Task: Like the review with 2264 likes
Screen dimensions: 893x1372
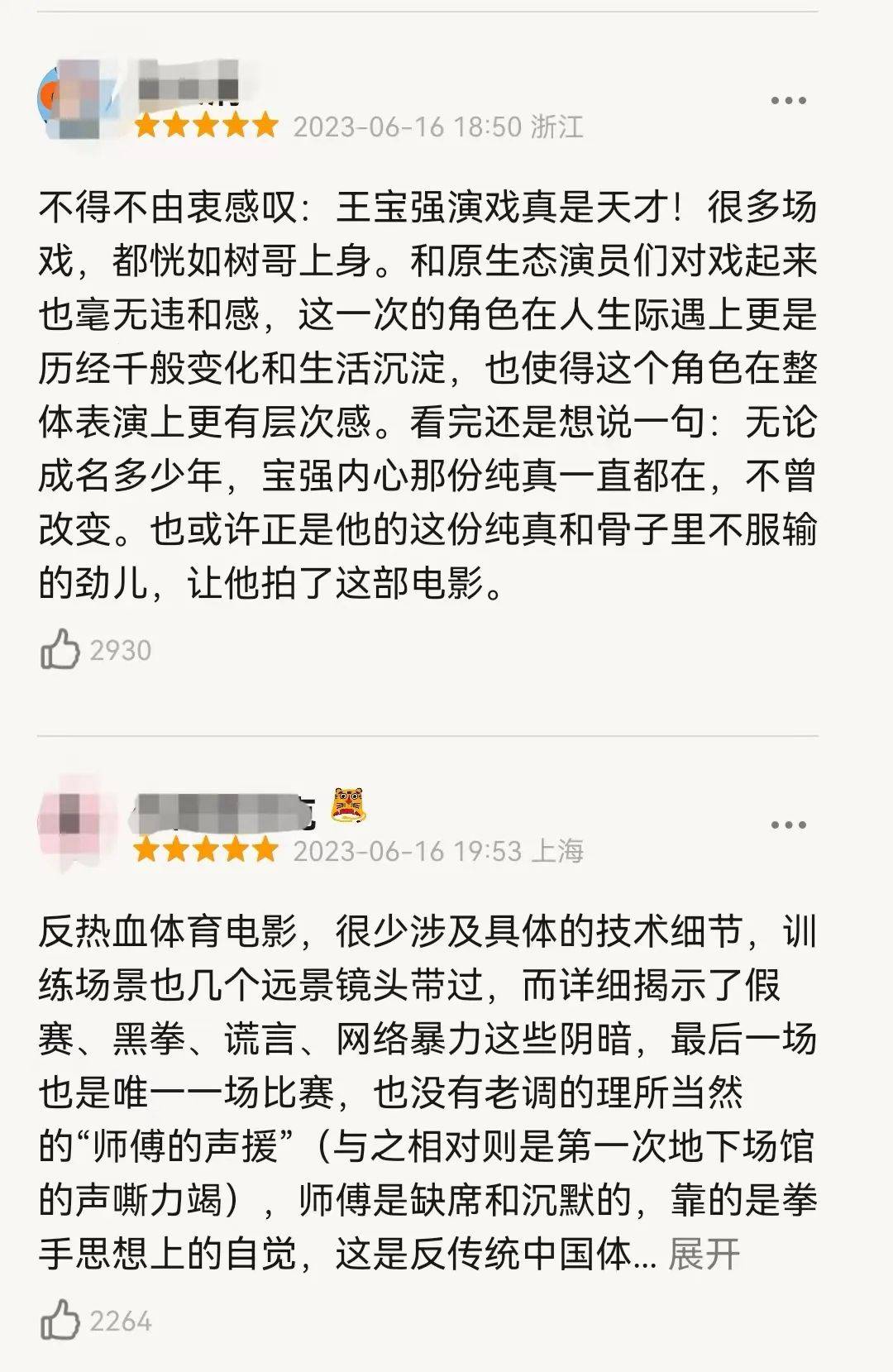Action: 60,1320
